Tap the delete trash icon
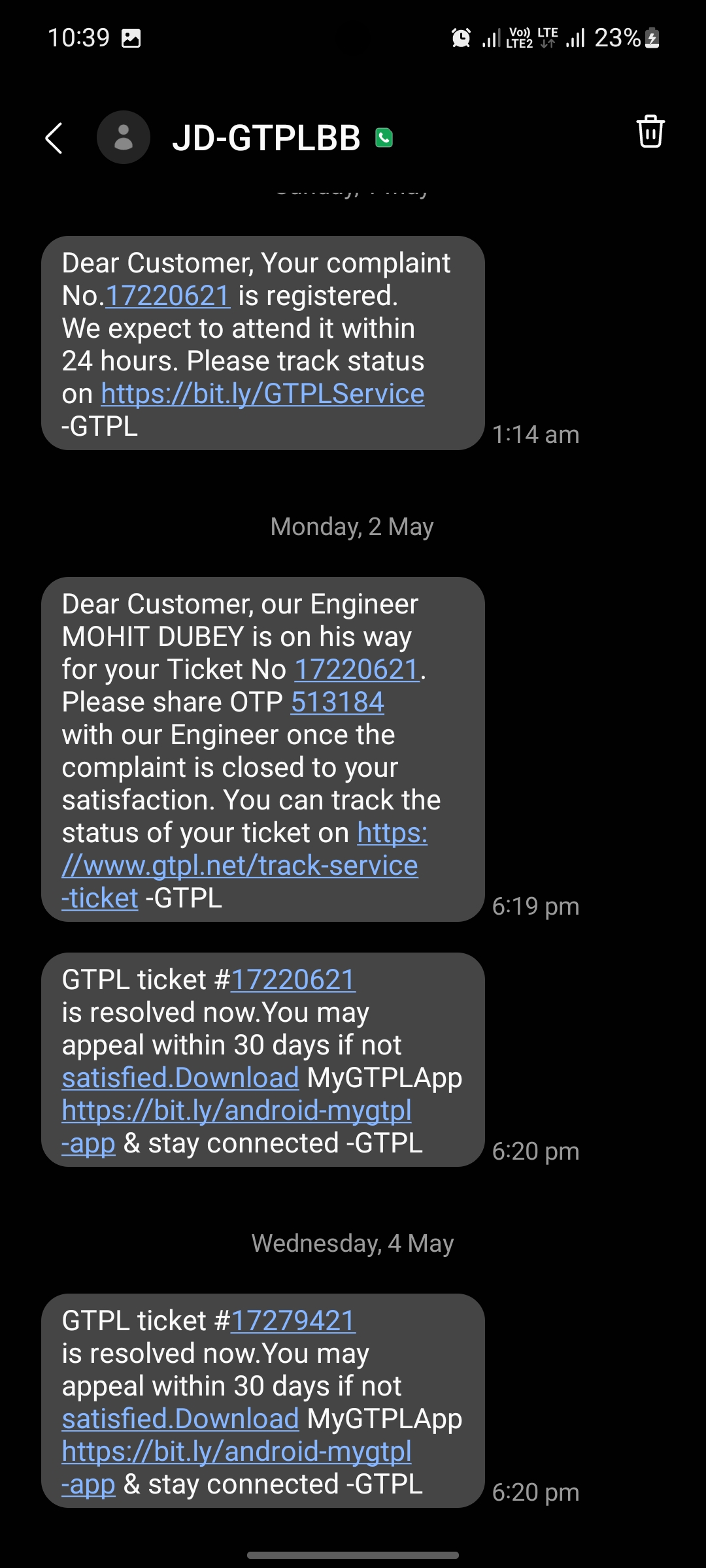The width and height of the screenshot is (706, 1568). coord(650,131)
